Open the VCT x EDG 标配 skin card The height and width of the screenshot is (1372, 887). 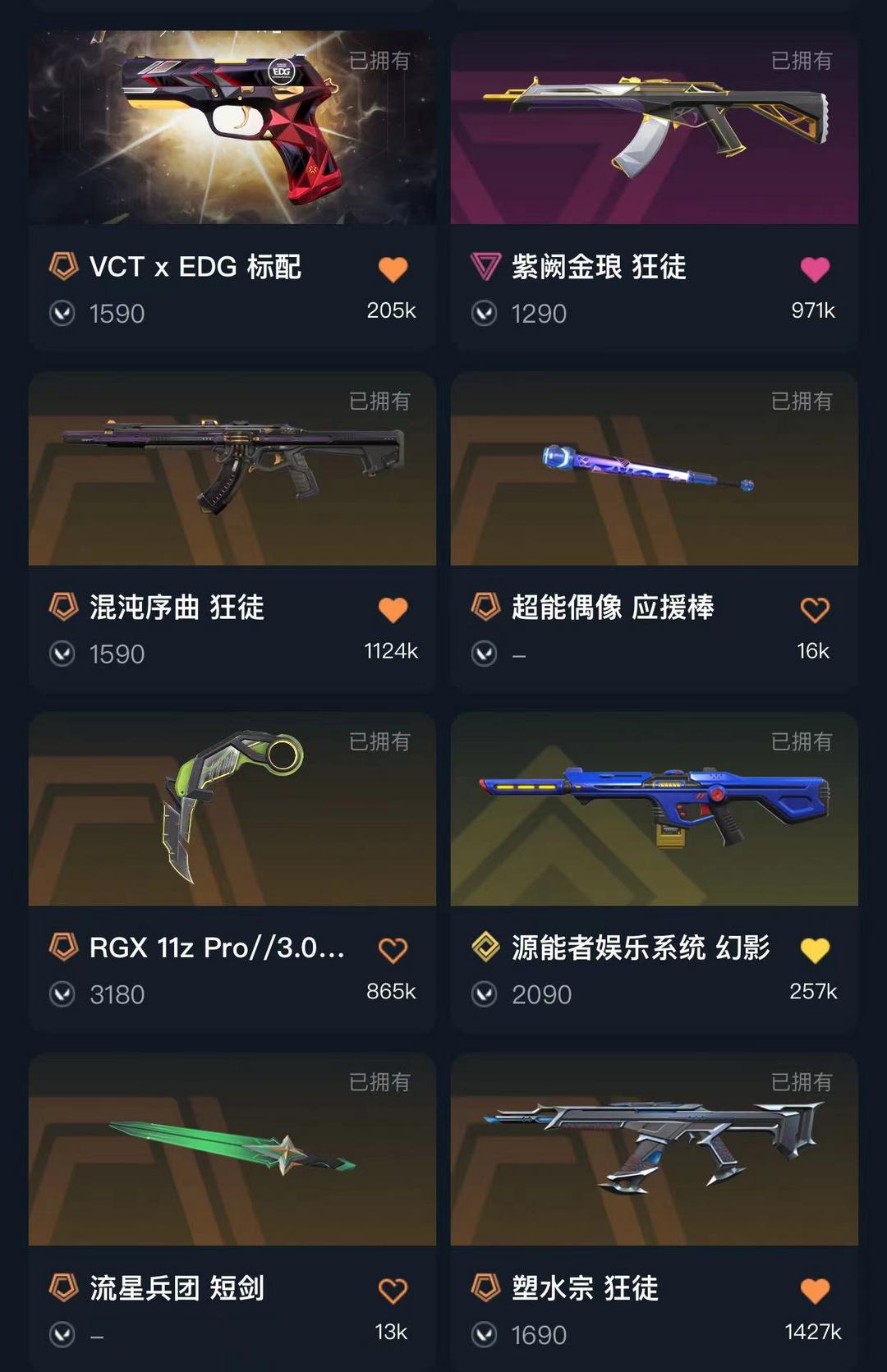232,128
